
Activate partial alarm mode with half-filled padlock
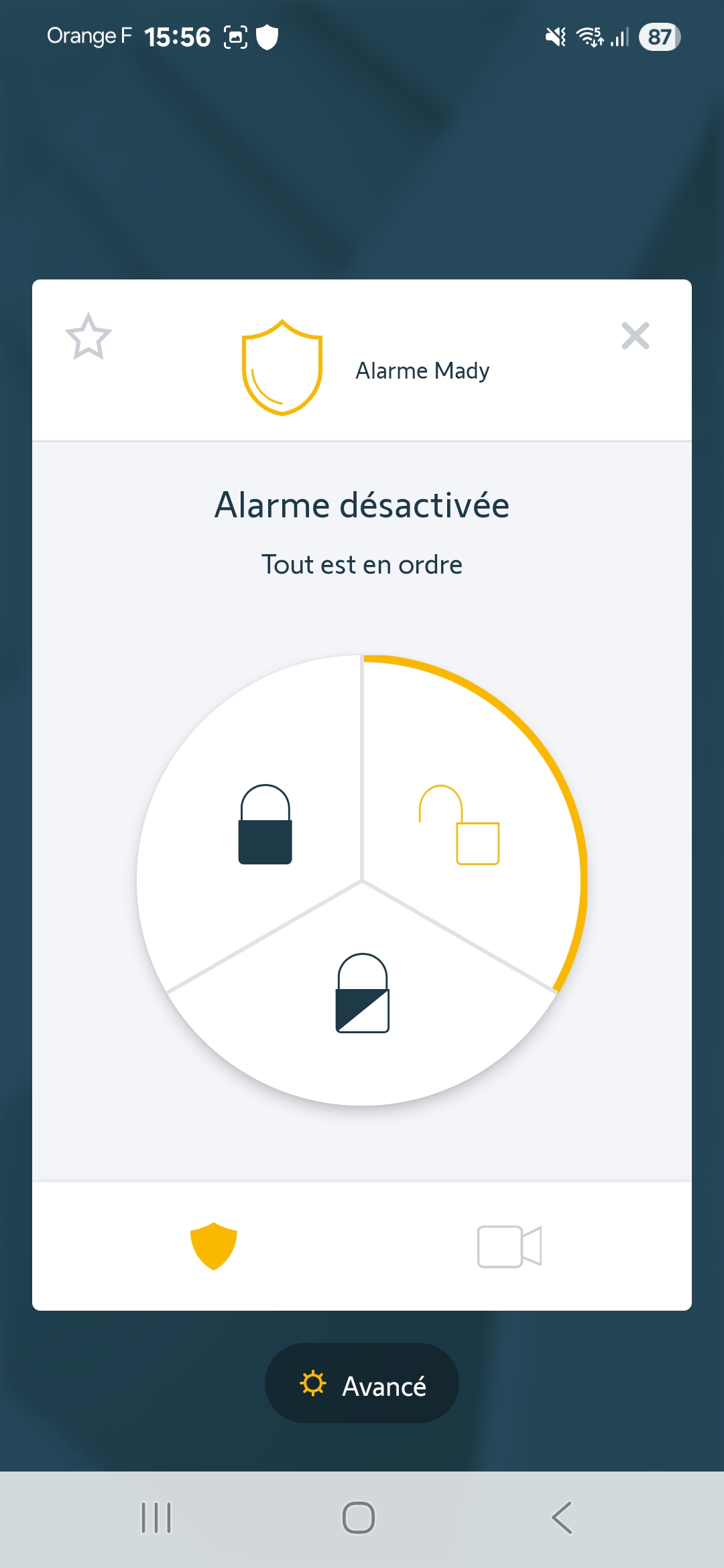click(x=362, y=993)
